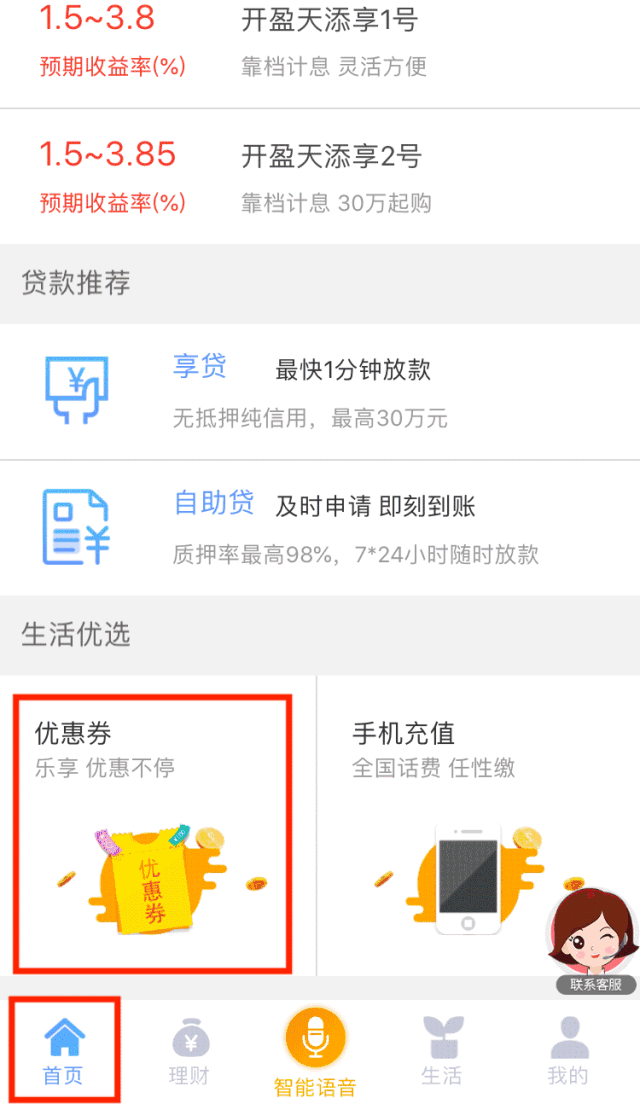Open the 自助贷 loan row

(x=320, y=528)
